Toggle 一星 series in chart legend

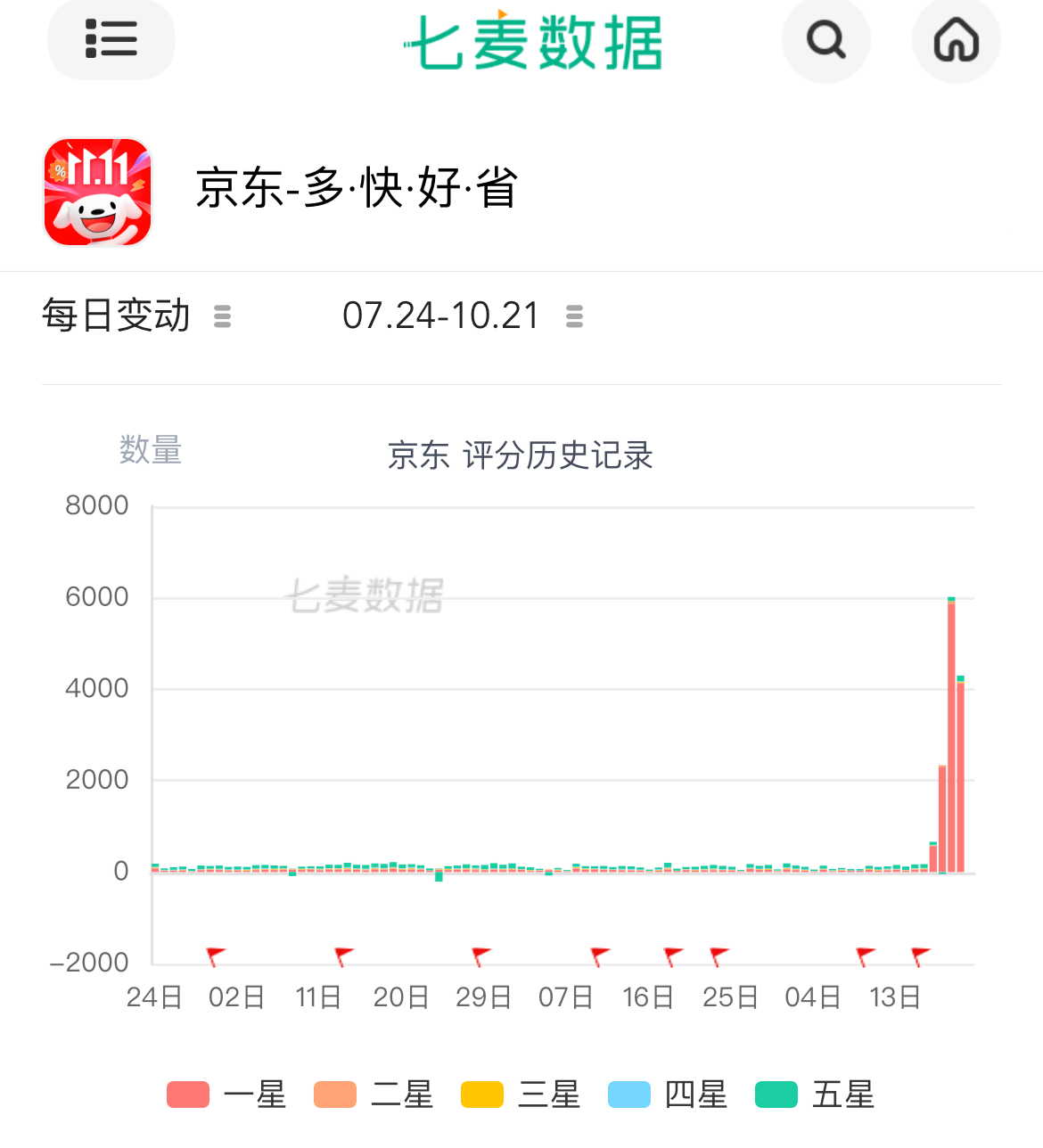(226, 1095)
